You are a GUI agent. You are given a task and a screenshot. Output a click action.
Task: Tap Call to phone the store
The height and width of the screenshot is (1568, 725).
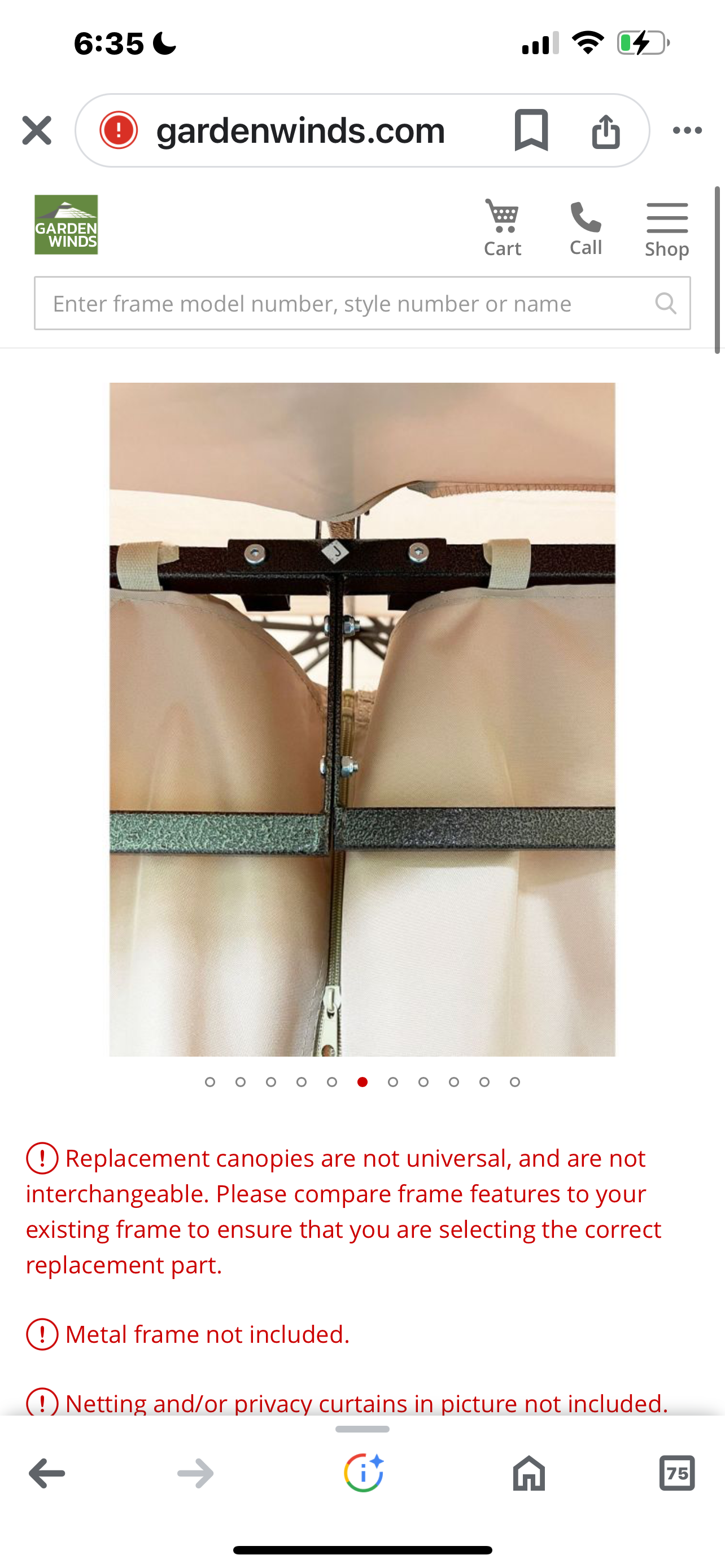pyautogui.click(x=586, y=227)
